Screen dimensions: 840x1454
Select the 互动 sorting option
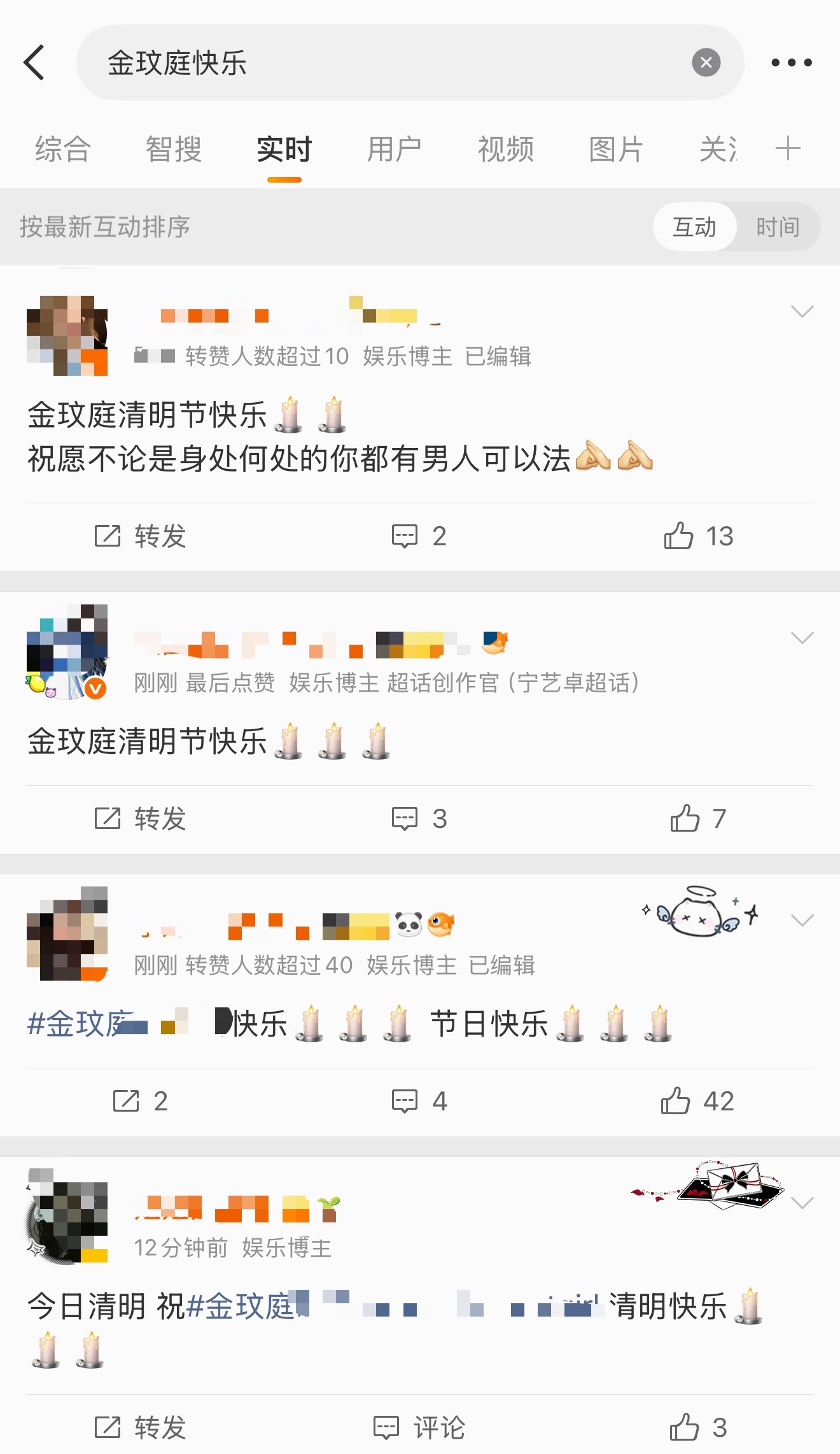694,226
